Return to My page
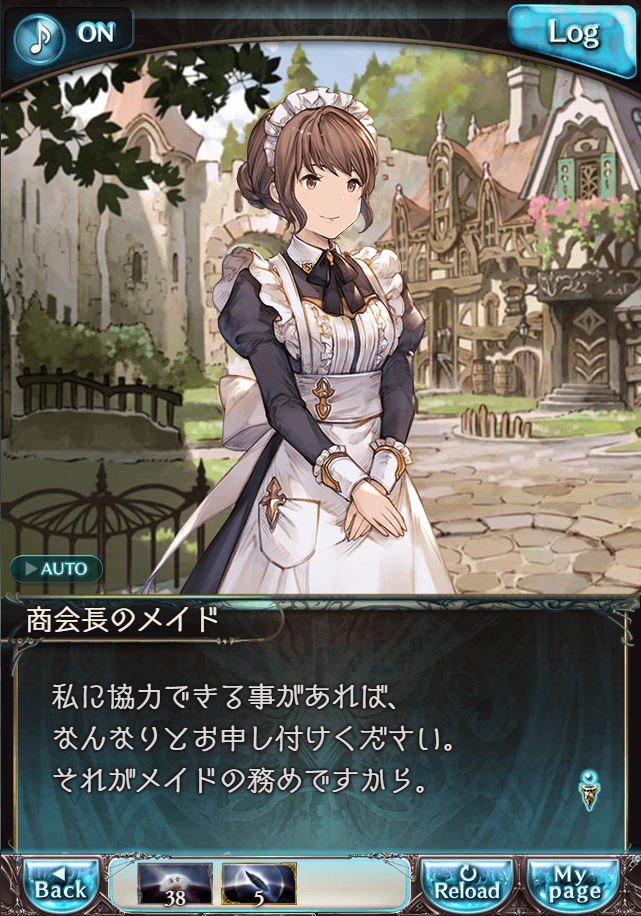The height and width of the screenshot is (916, 641). (576, 884)
